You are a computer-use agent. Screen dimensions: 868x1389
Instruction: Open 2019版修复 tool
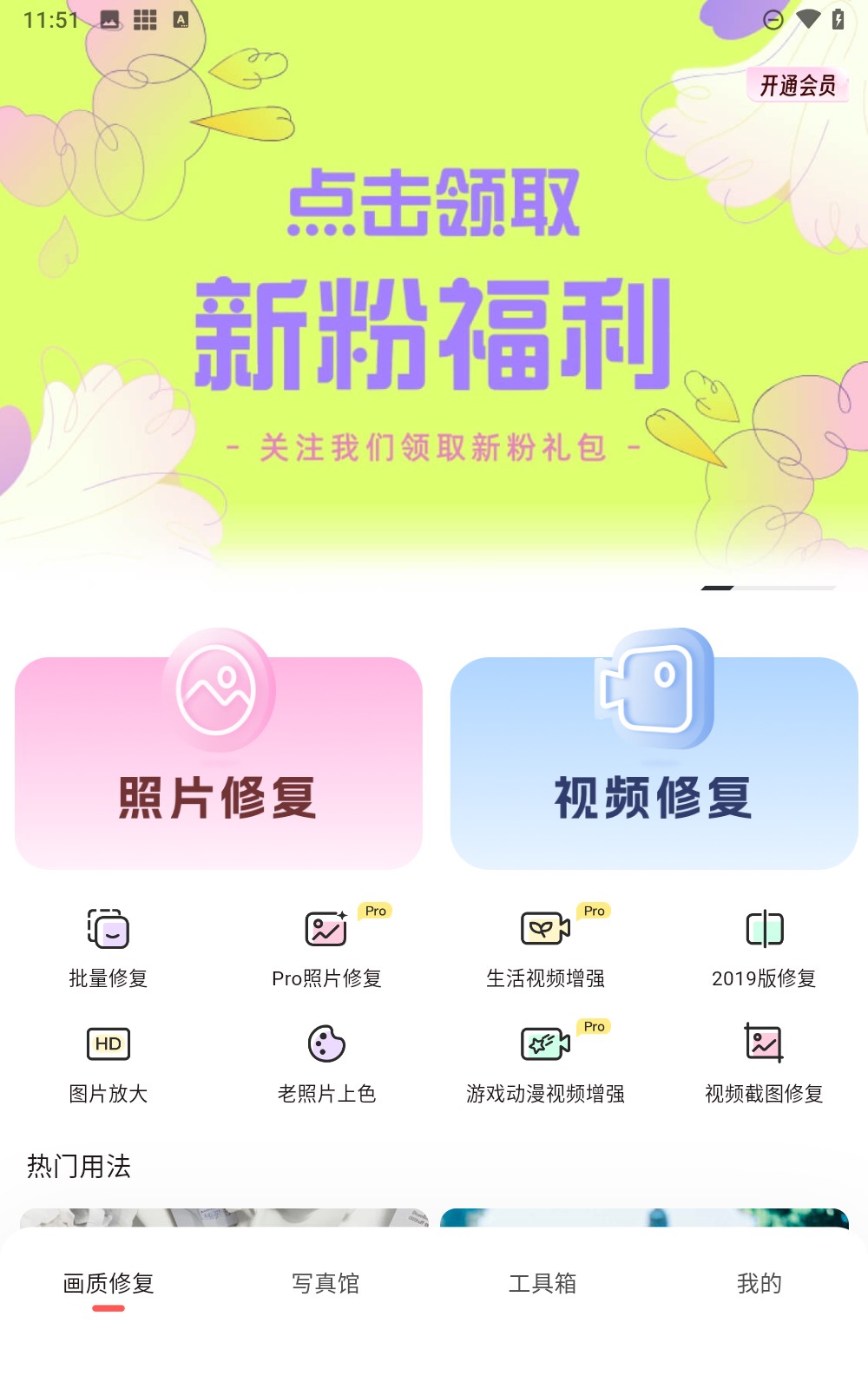(764, 946)
